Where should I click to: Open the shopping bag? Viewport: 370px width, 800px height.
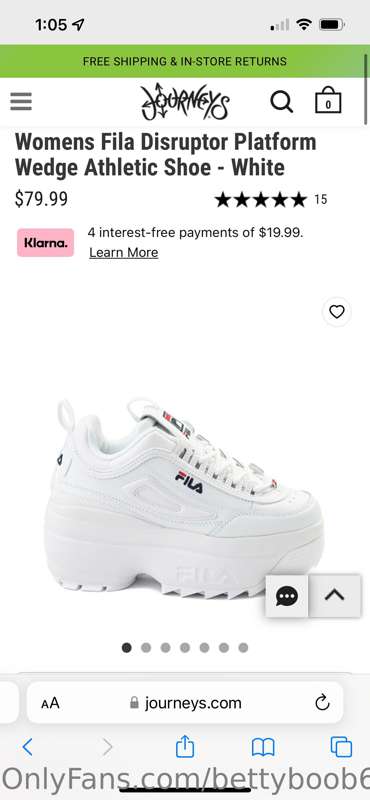pos(328,100)
